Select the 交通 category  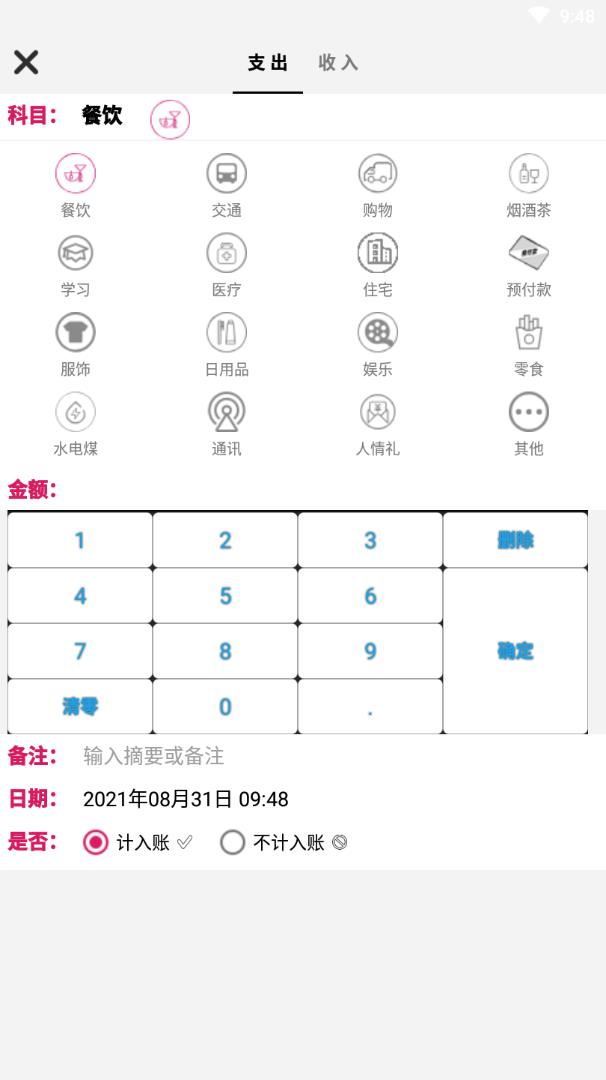(x=227, y=185)
